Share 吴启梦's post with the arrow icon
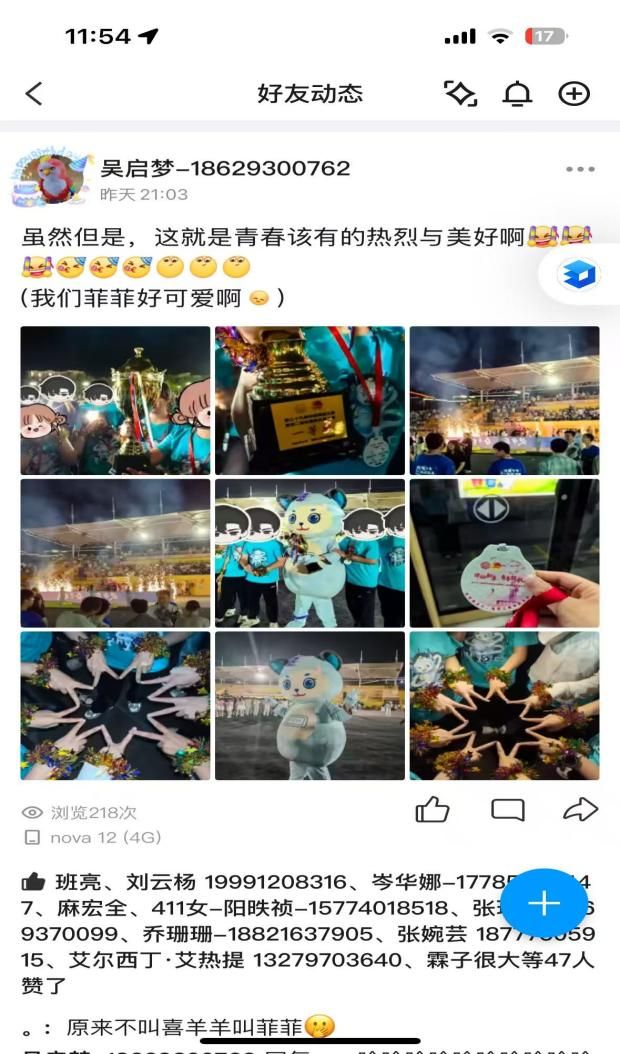The height and width of the screenshot is (1054, 620). click(580, 809)
